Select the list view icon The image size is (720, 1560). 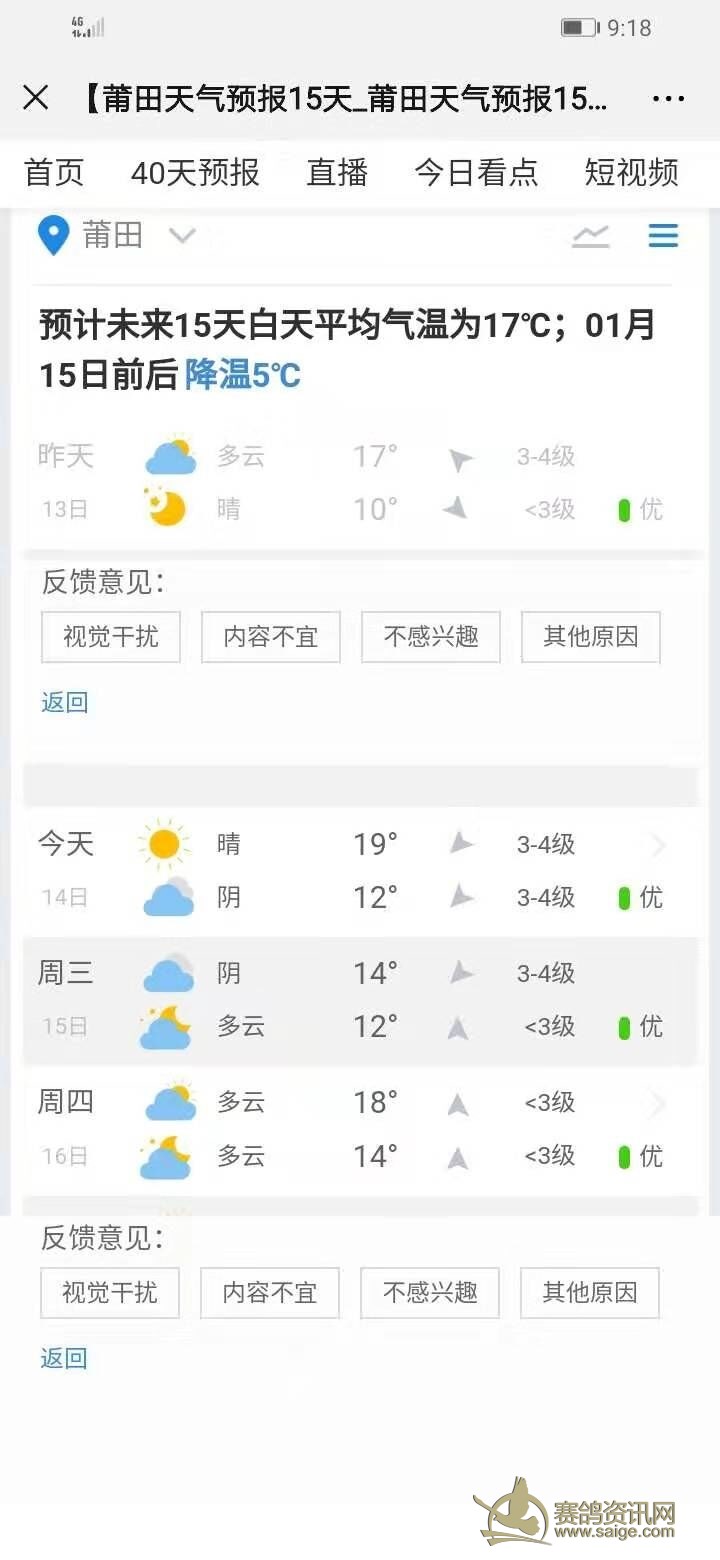[x=663, y=236]
